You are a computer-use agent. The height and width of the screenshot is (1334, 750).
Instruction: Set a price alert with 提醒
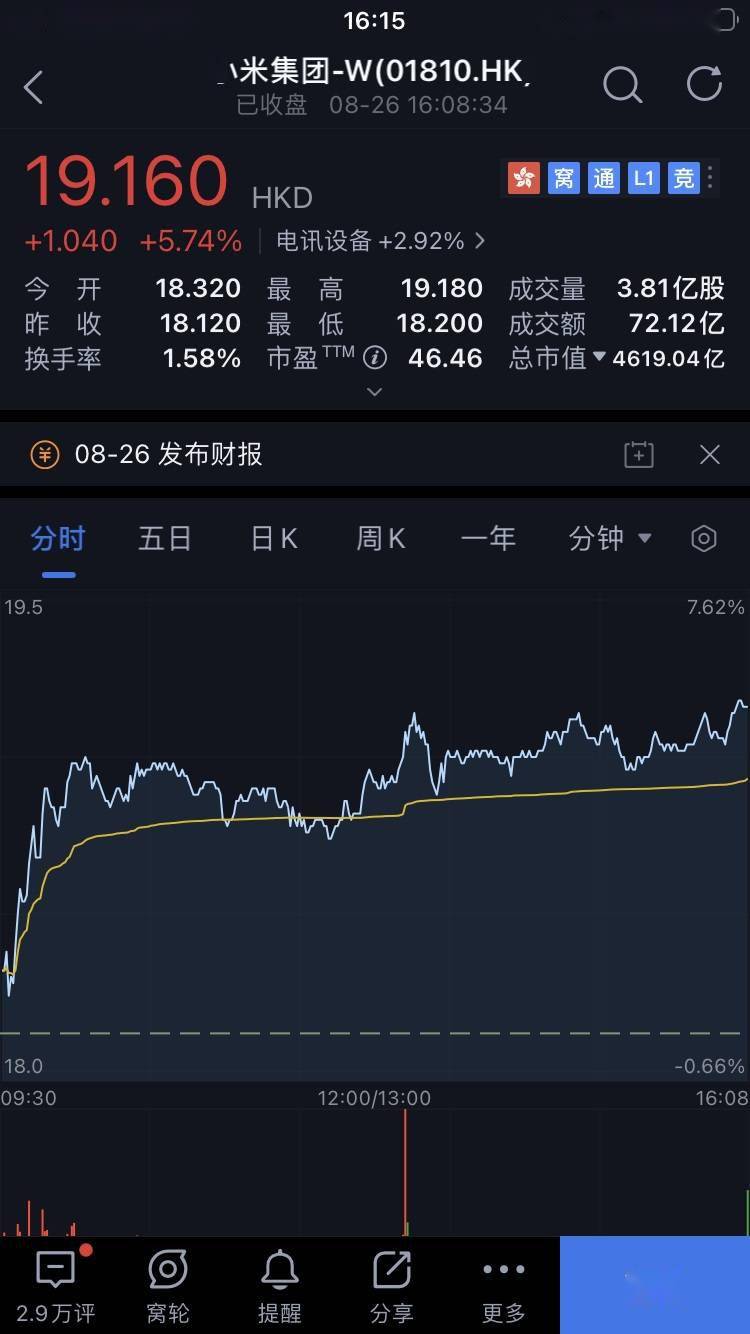(280, 1286)
